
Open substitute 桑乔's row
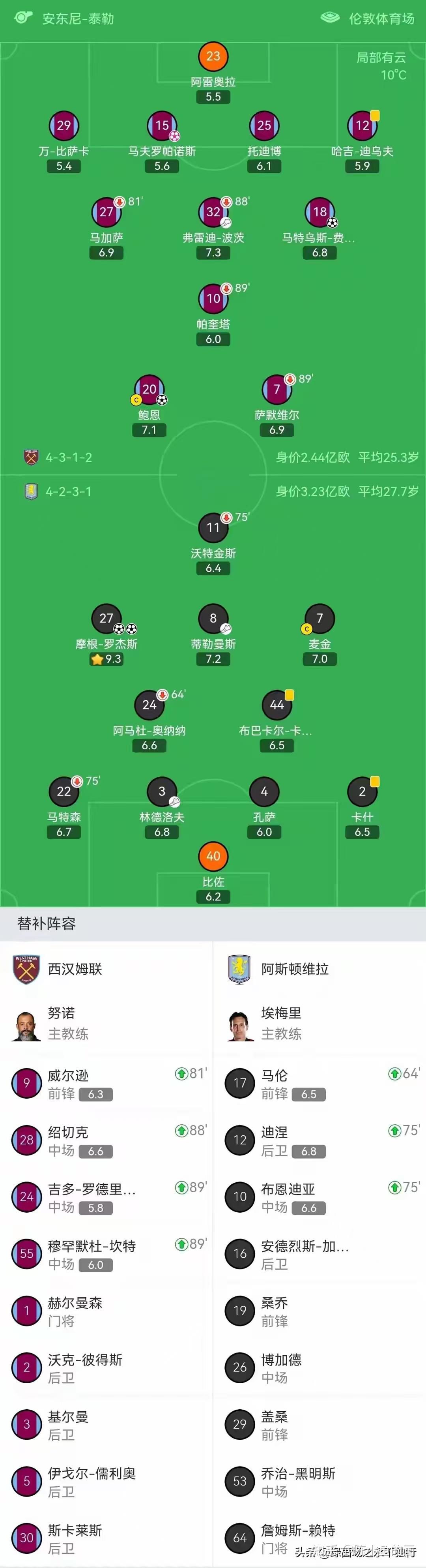click(x=319, y=1311)
